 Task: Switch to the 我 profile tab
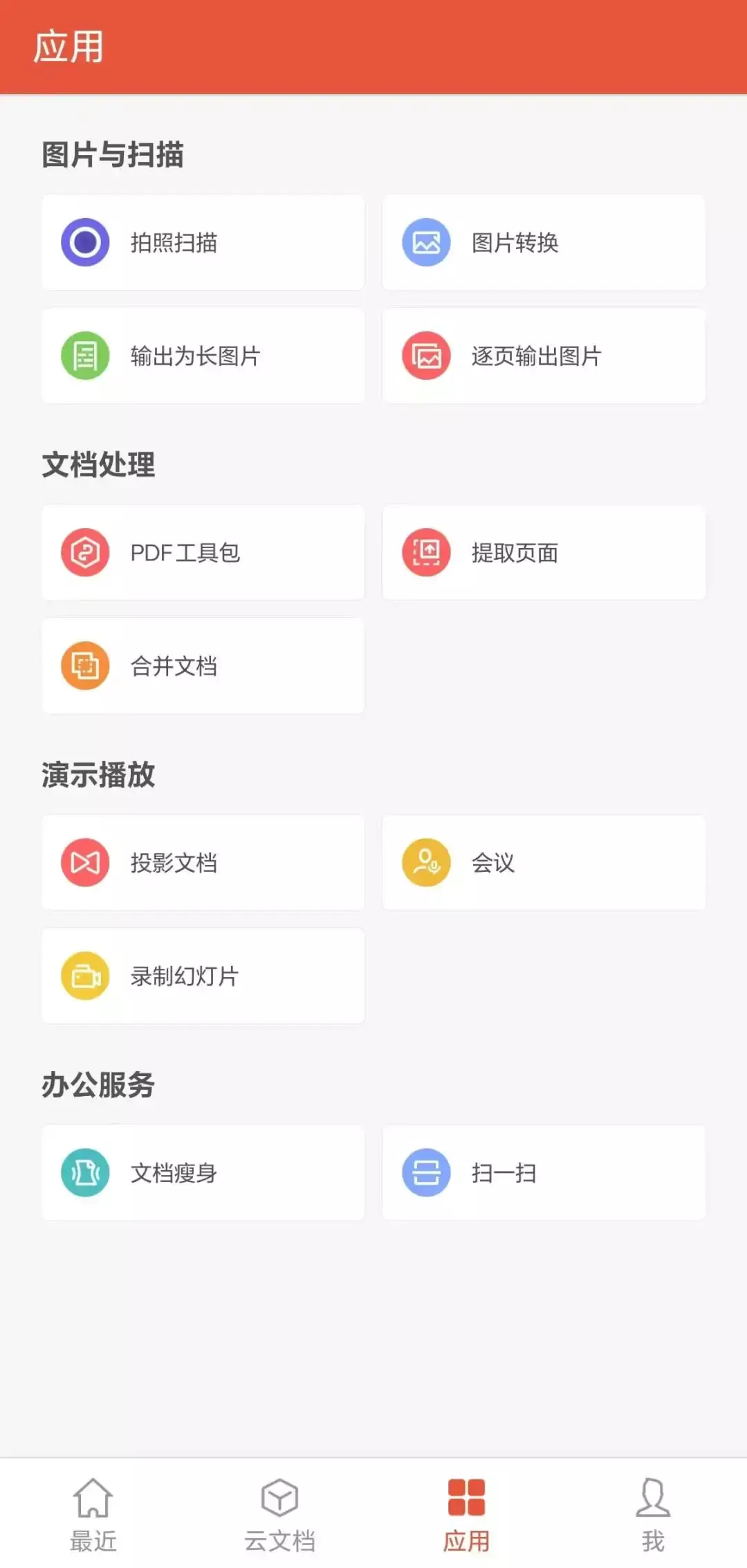tap(653, 1514)
